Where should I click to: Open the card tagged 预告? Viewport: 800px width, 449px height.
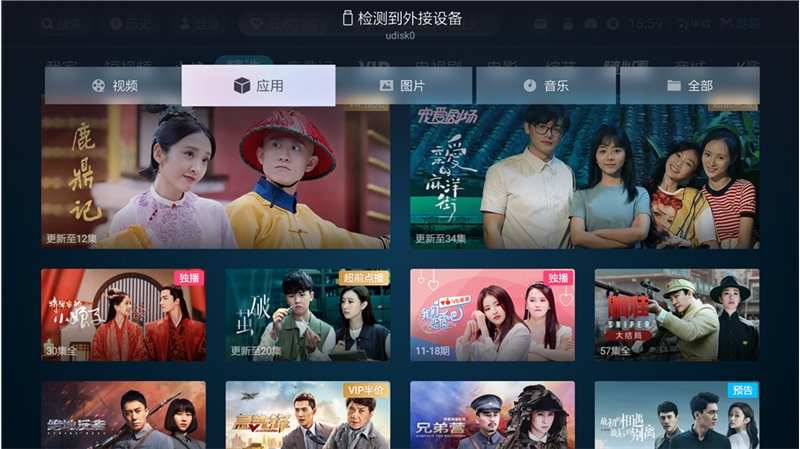(676, 414)
